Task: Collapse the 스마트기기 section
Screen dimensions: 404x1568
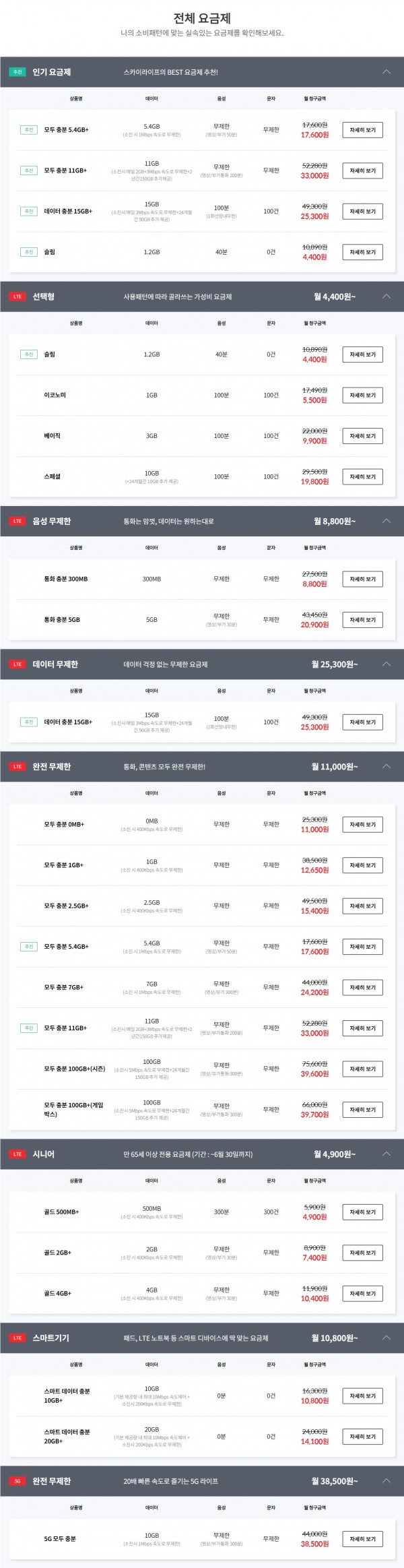Action: 386,1338
